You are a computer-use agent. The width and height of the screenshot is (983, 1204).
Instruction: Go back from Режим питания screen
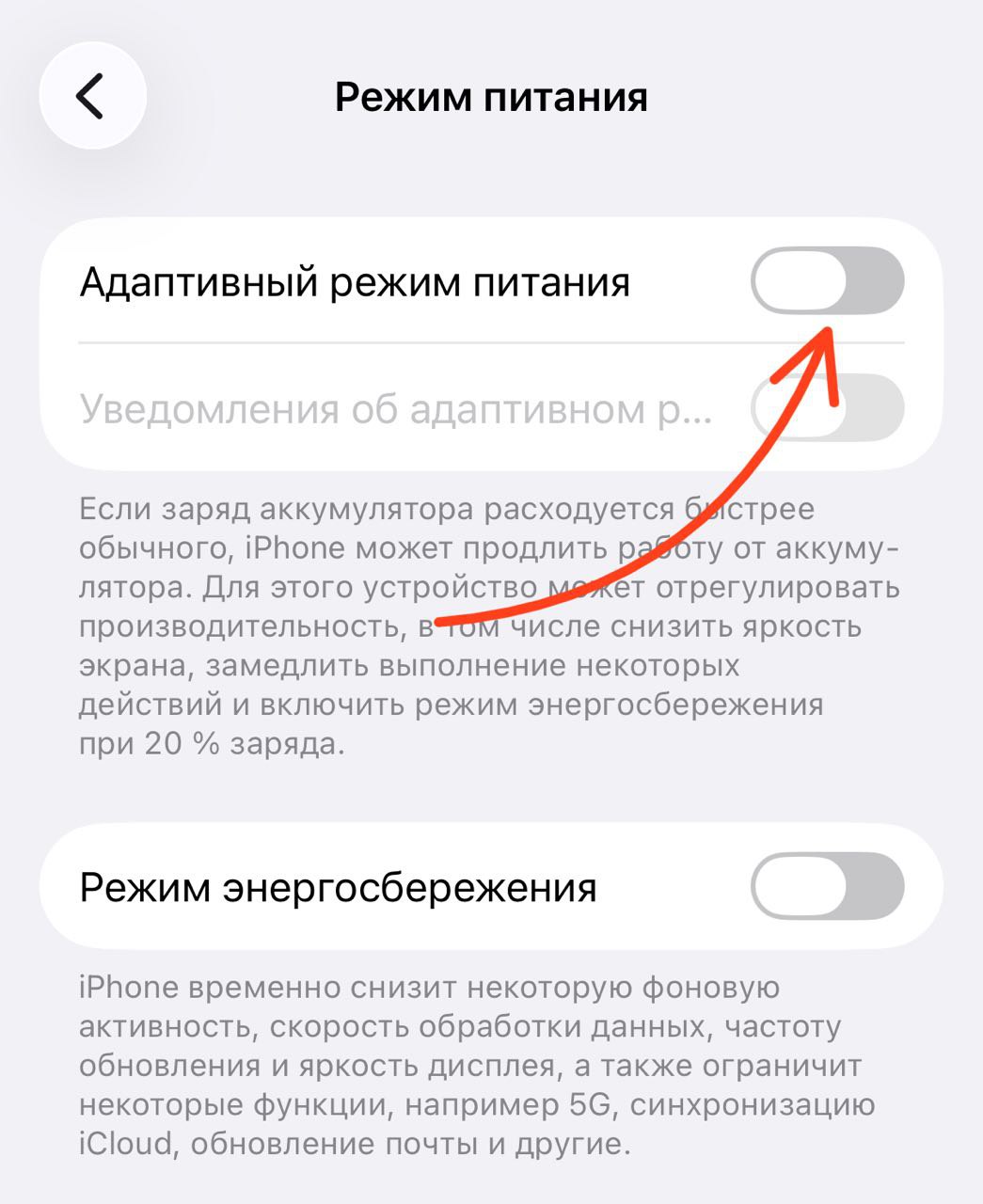[x=92, y=96]
